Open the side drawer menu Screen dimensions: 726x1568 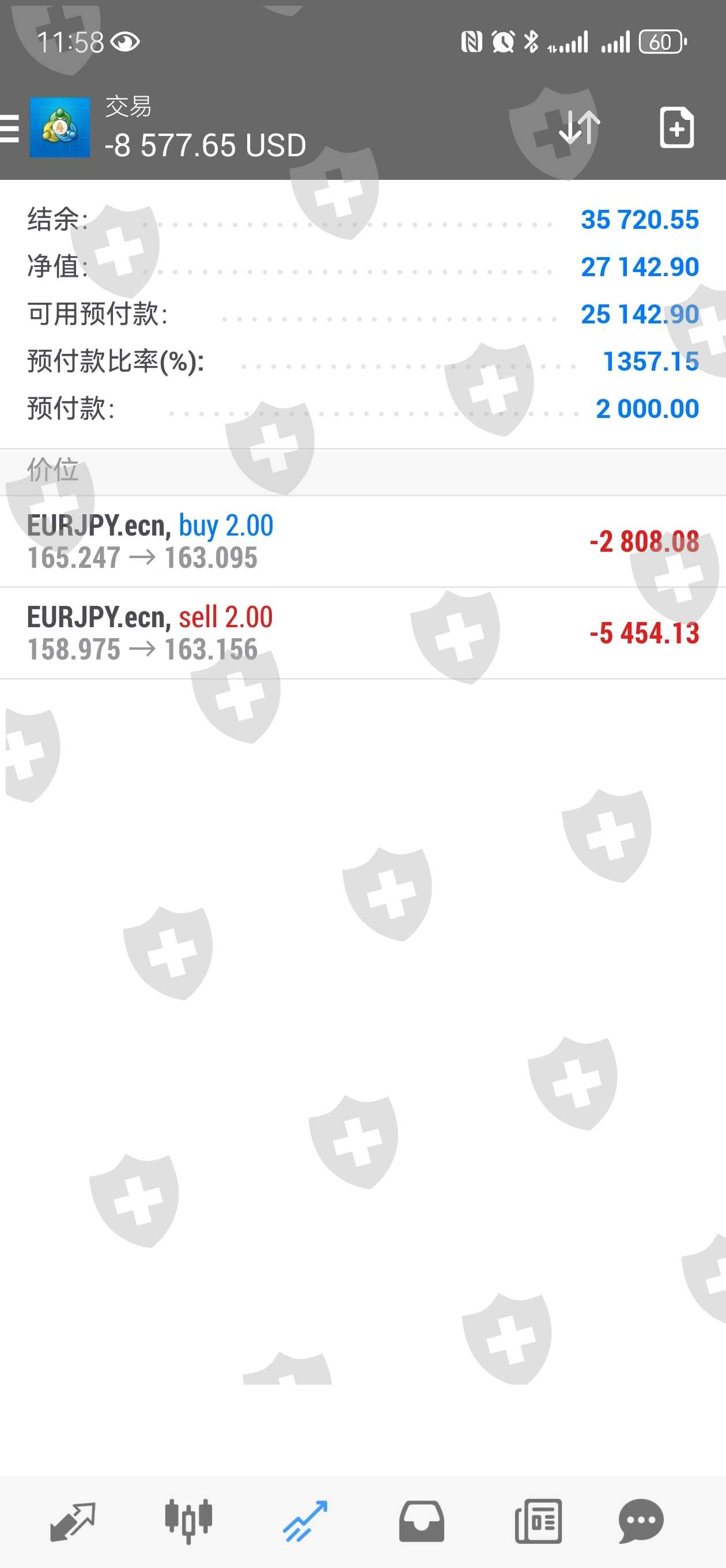click(10, 129)
